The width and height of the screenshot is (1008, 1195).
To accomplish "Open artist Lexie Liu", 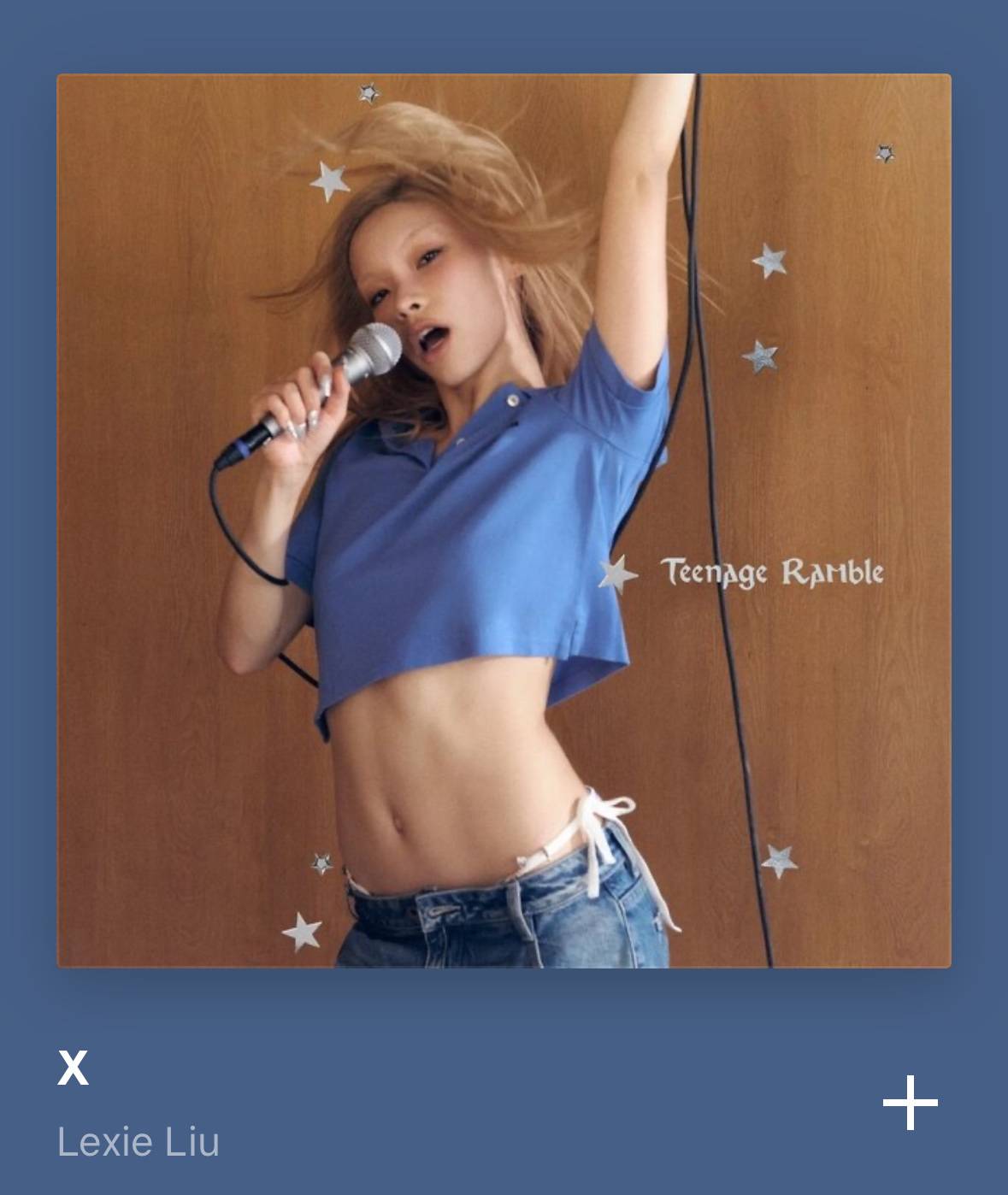I will pyautogui.click(x=139, y=1142).
